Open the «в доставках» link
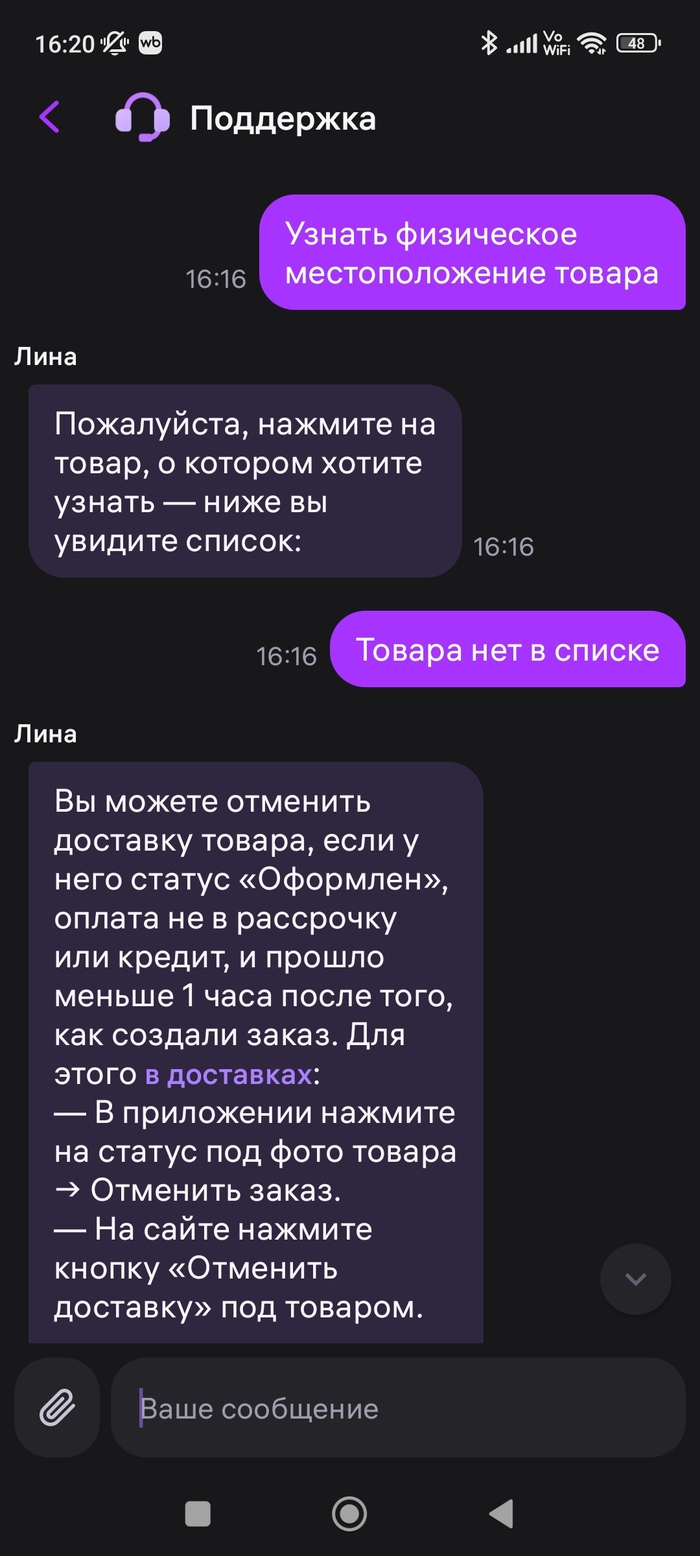700x1556 pixels. click(228, 1075)
